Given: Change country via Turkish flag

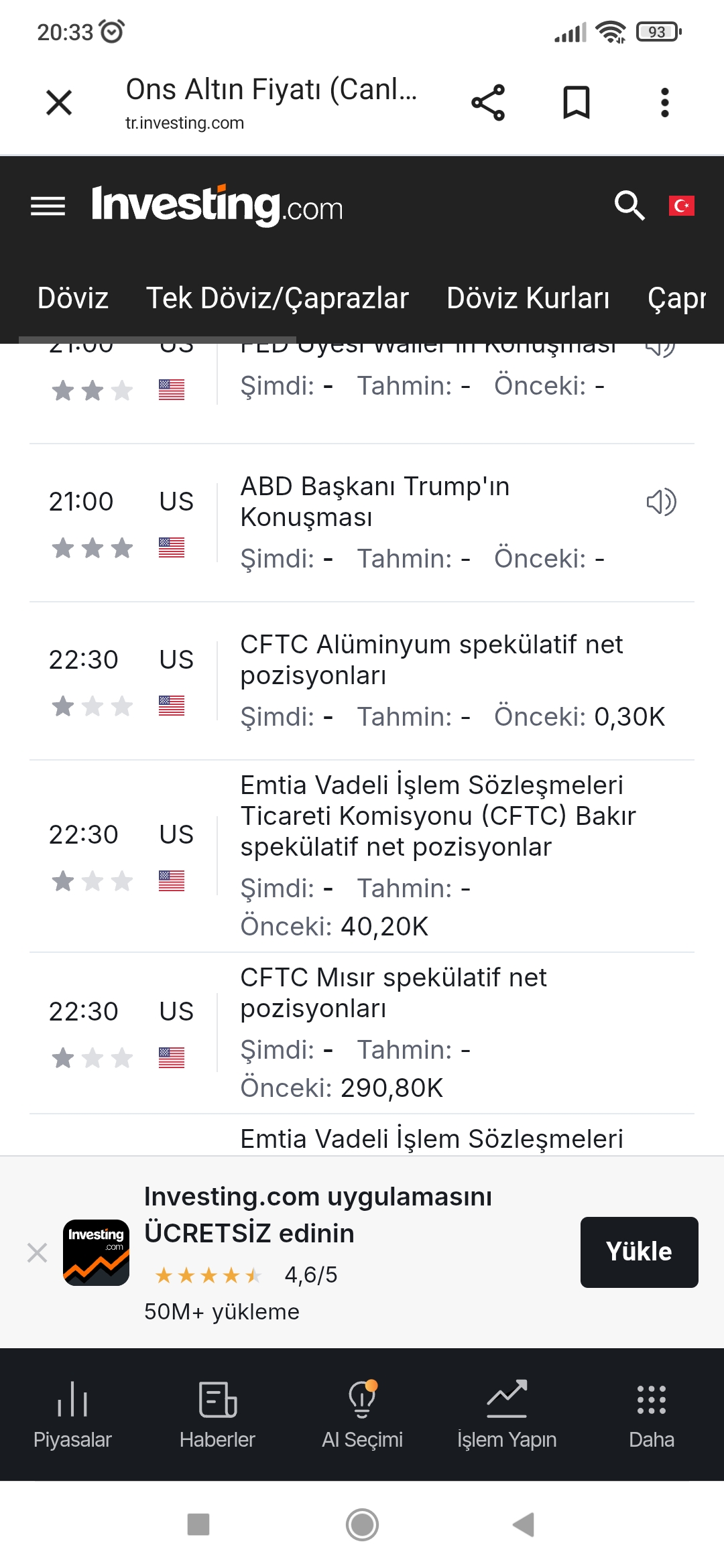Looking at the screenshot, I should 681,206.
